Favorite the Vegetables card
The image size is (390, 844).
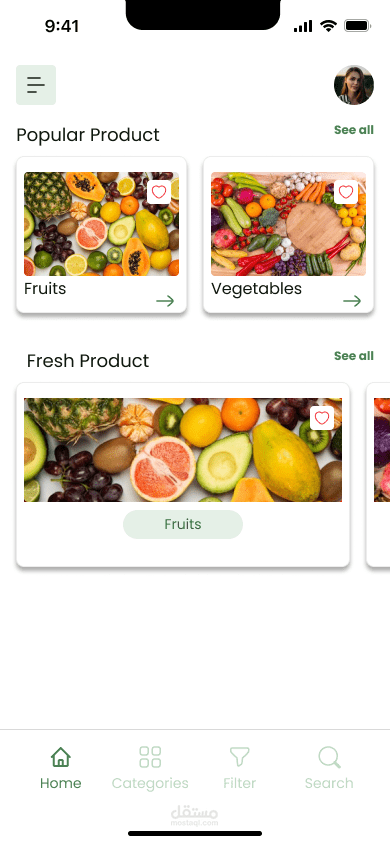point(346,192)
